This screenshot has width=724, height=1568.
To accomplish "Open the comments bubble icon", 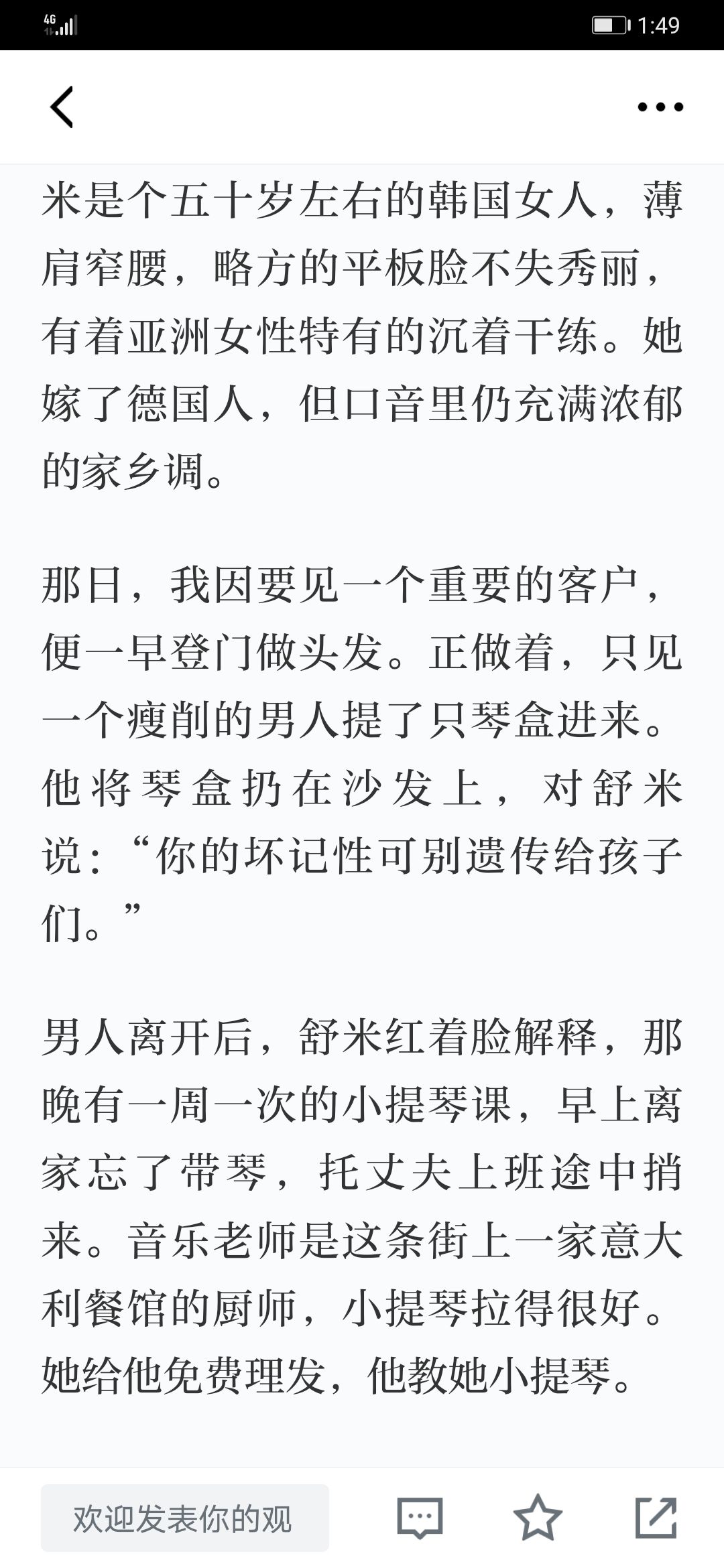I will pyautogui.click(x=420, y=1518).
